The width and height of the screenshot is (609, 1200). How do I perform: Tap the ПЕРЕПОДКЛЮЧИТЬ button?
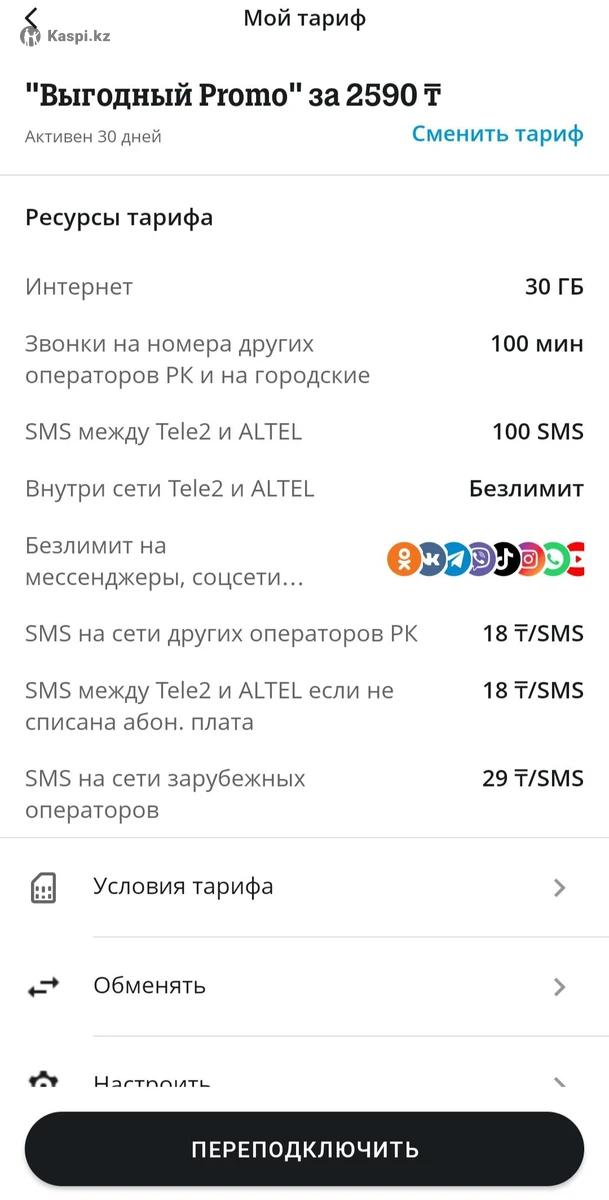[x=304, y=1149]
